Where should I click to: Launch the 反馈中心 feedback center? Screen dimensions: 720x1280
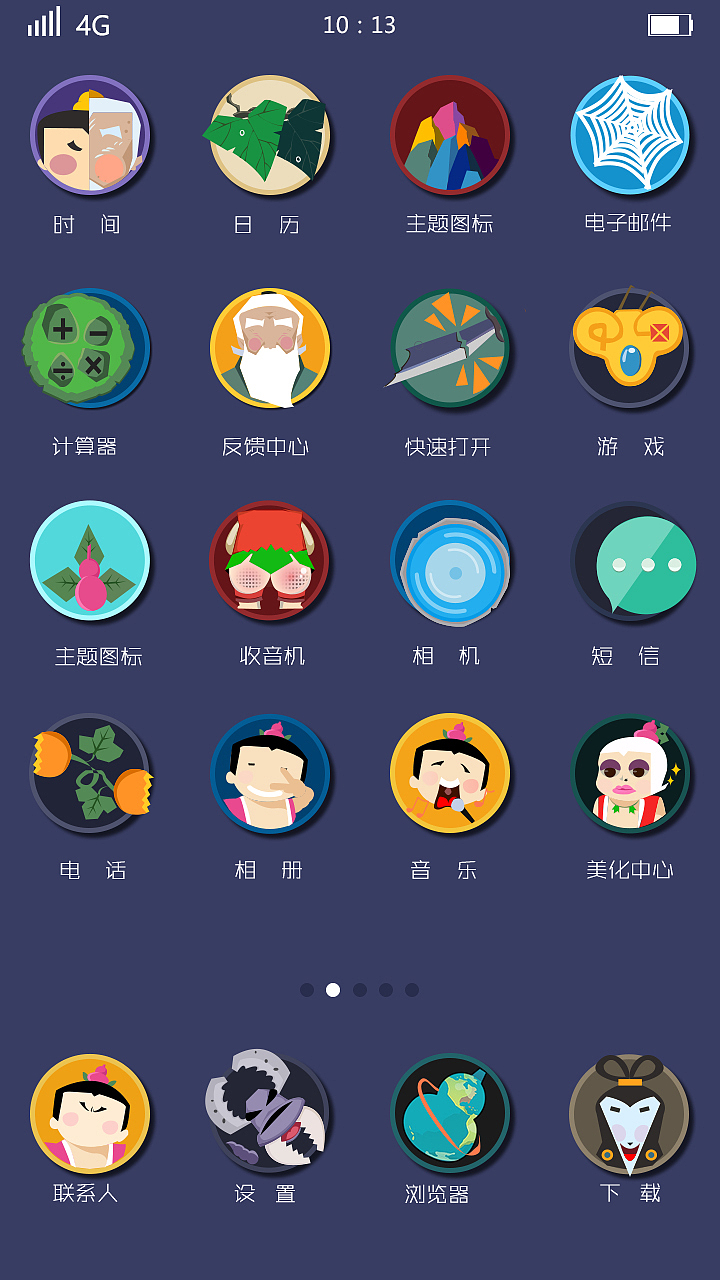pyautogui.click(x=270, y=348)
